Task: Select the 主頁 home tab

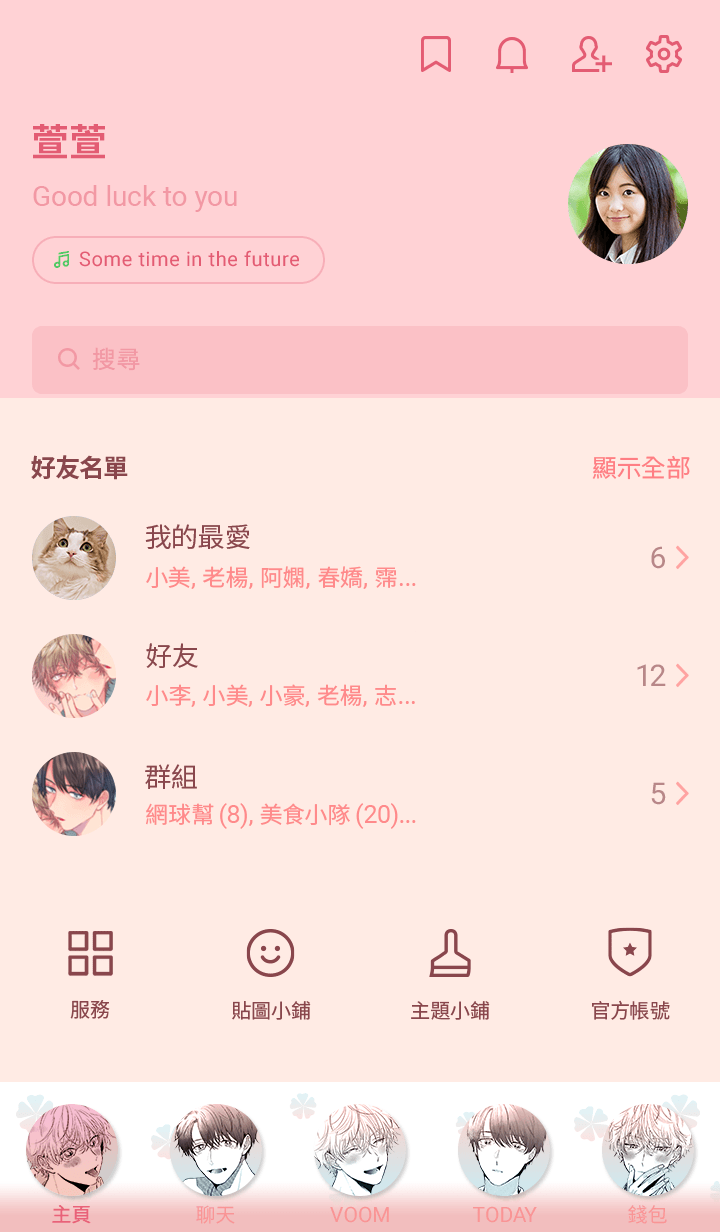Action: point(72,1160)
